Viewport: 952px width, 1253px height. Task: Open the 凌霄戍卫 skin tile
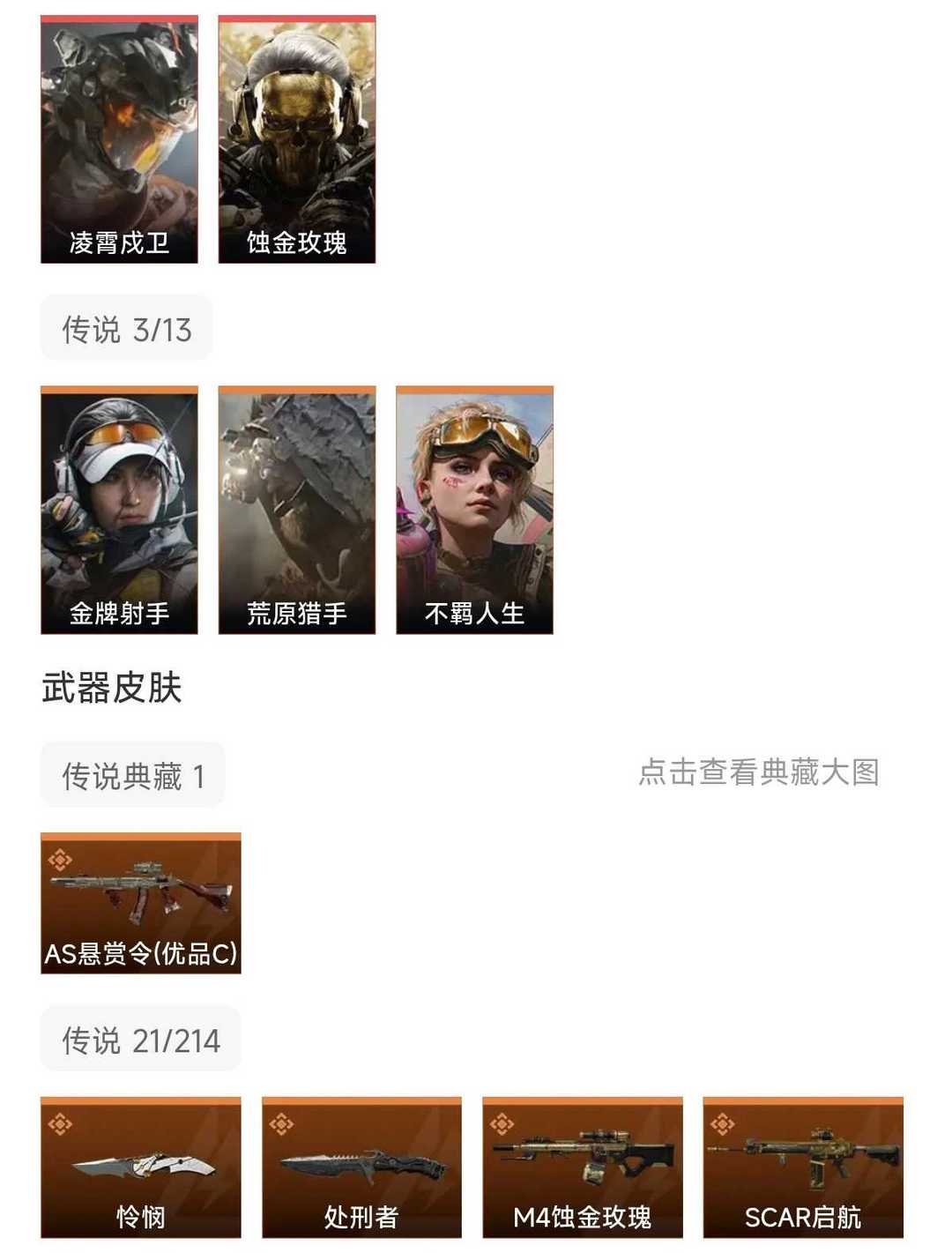point(119,139)
